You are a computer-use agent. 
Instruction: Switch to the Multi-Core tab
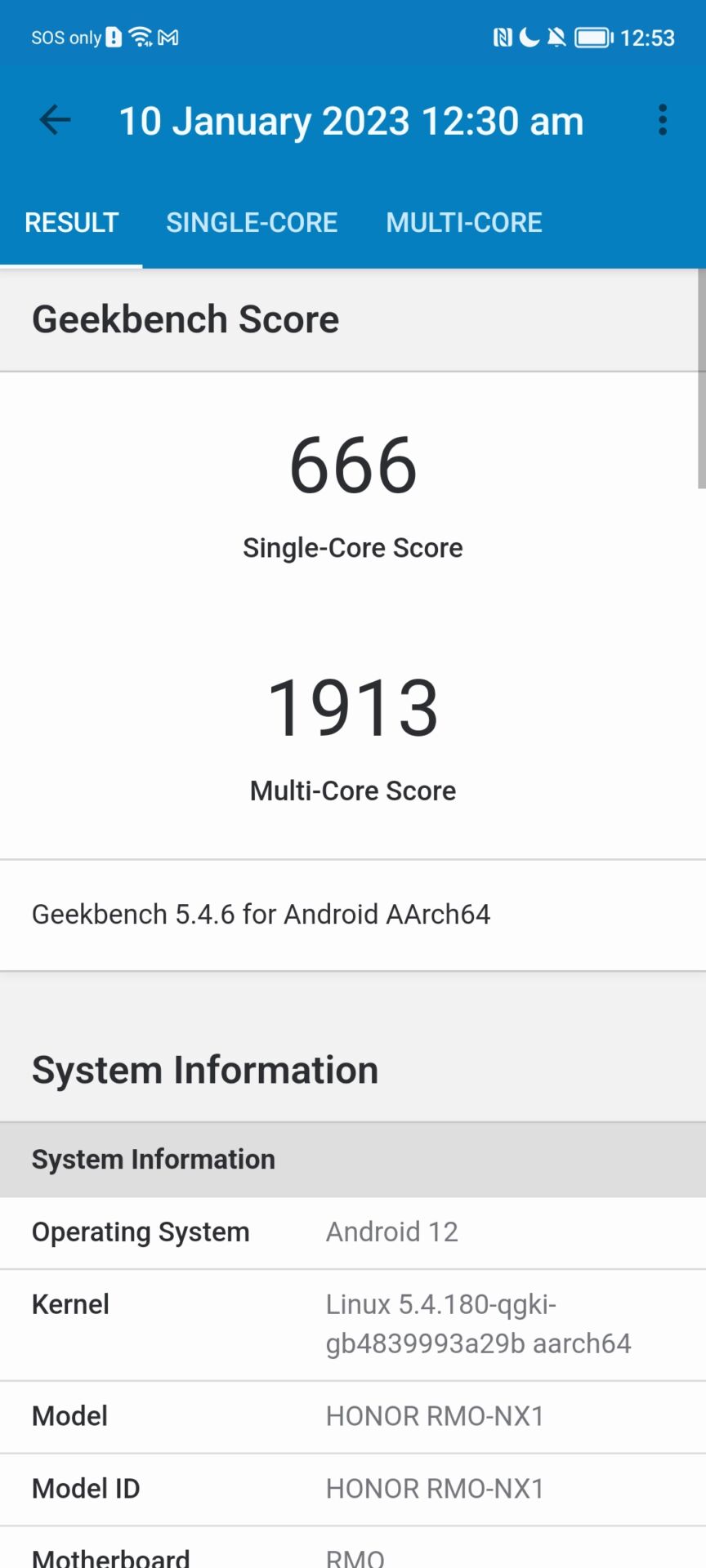(x=463, y=222)
